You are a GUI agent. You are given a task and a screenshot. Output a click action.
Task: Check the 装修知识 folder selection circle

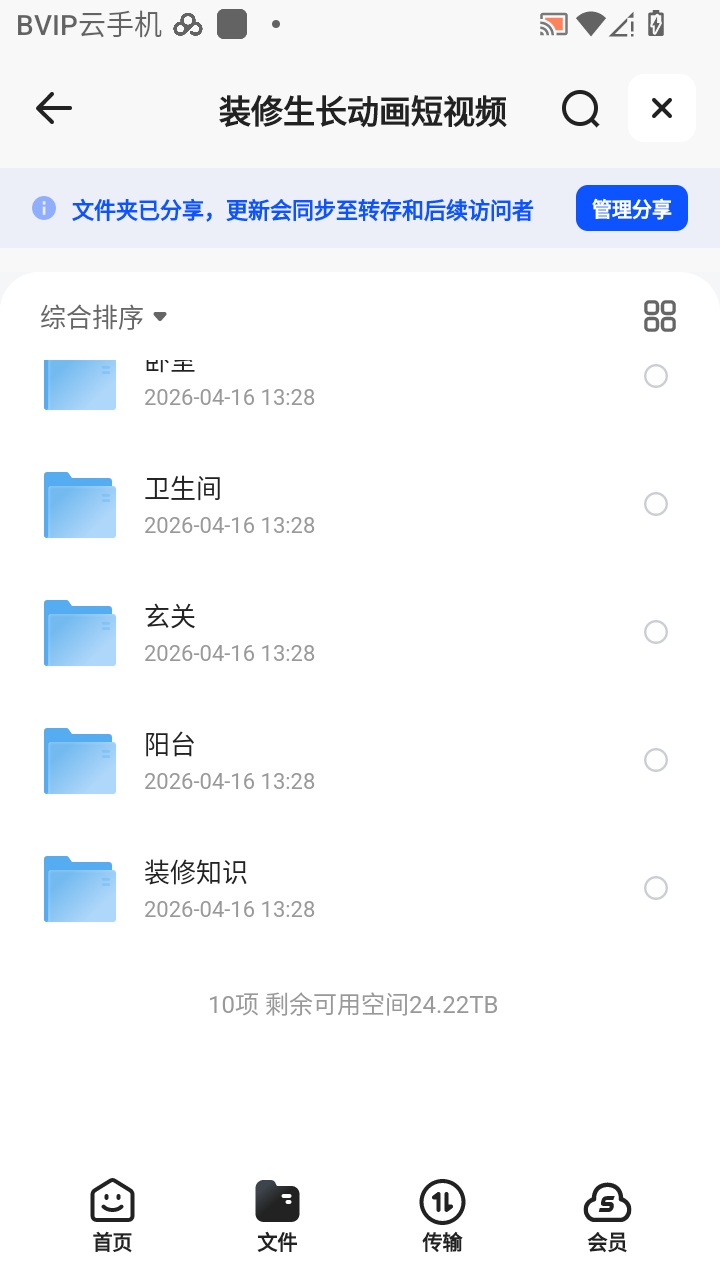click(x=655, y=888)
